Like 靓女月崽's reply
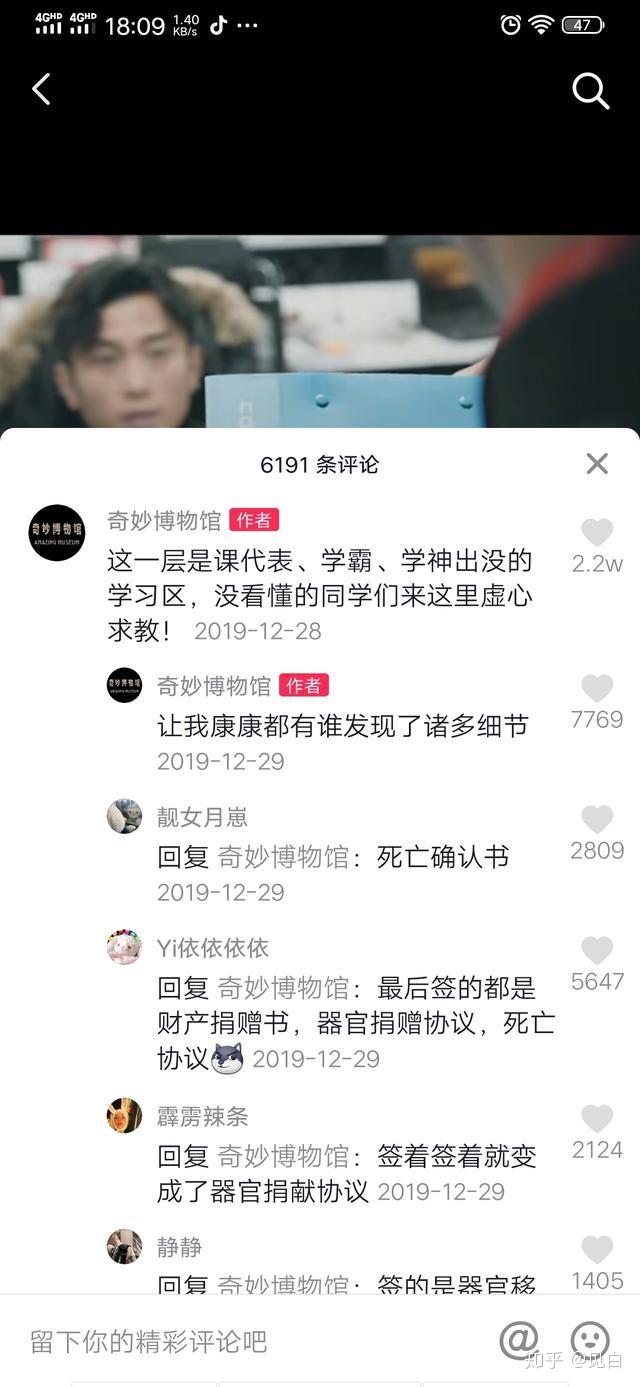 [597, 820]
